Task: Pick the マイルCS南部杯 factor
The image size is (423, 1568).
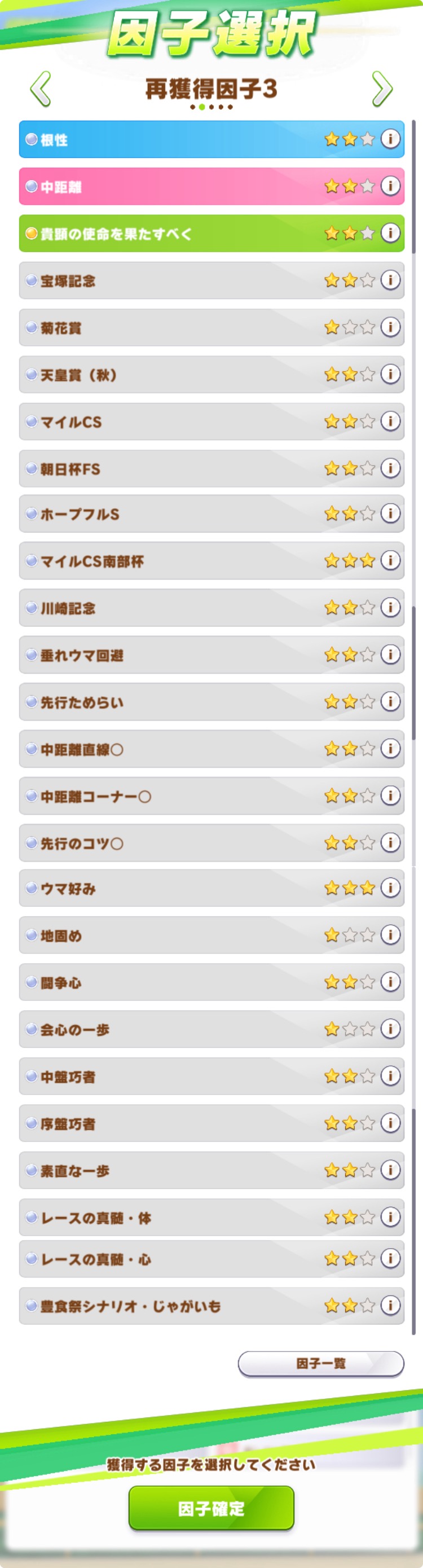Action: pos(183,561)
